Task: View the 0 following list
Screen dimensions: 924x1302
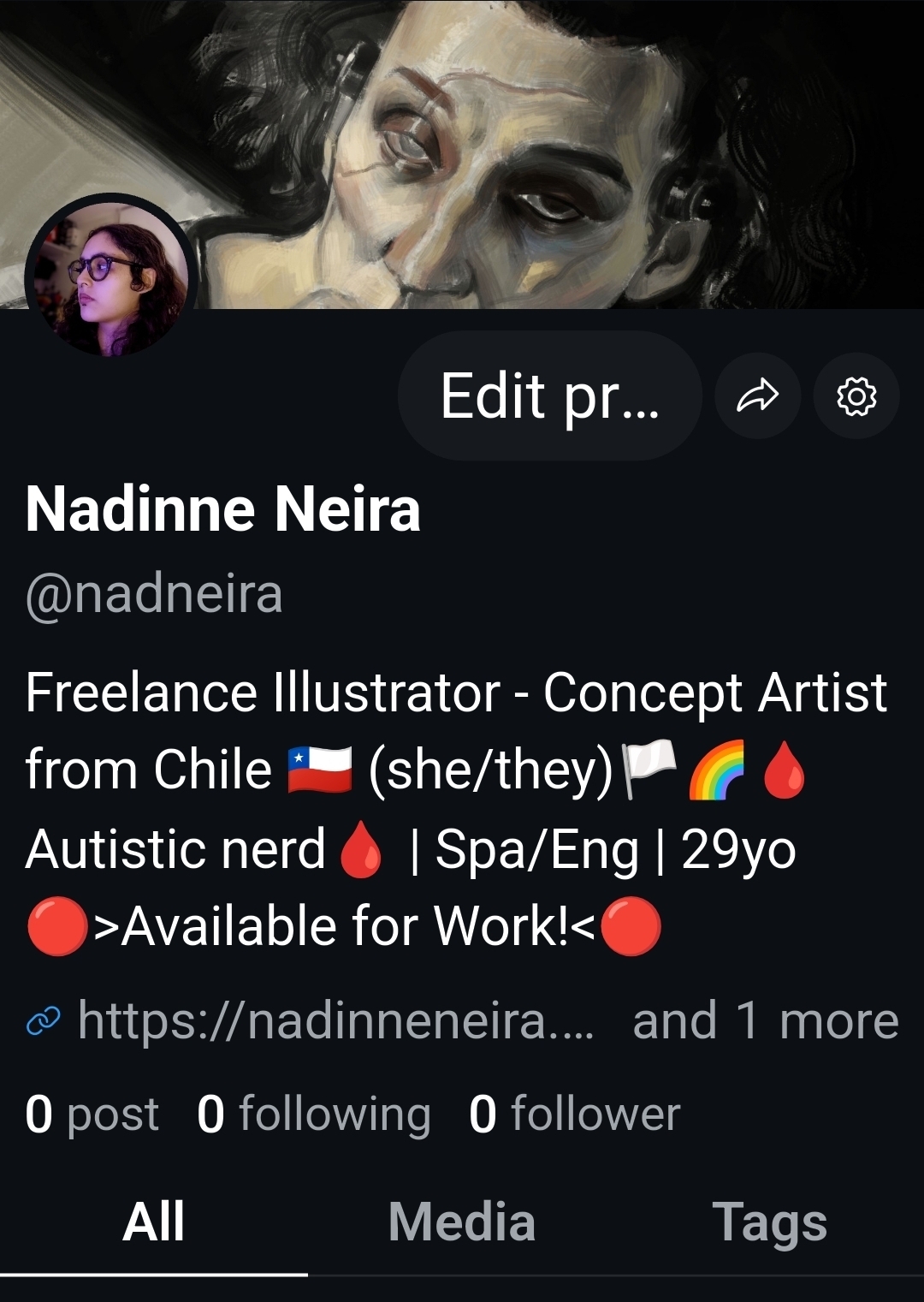Action: 313,1114
